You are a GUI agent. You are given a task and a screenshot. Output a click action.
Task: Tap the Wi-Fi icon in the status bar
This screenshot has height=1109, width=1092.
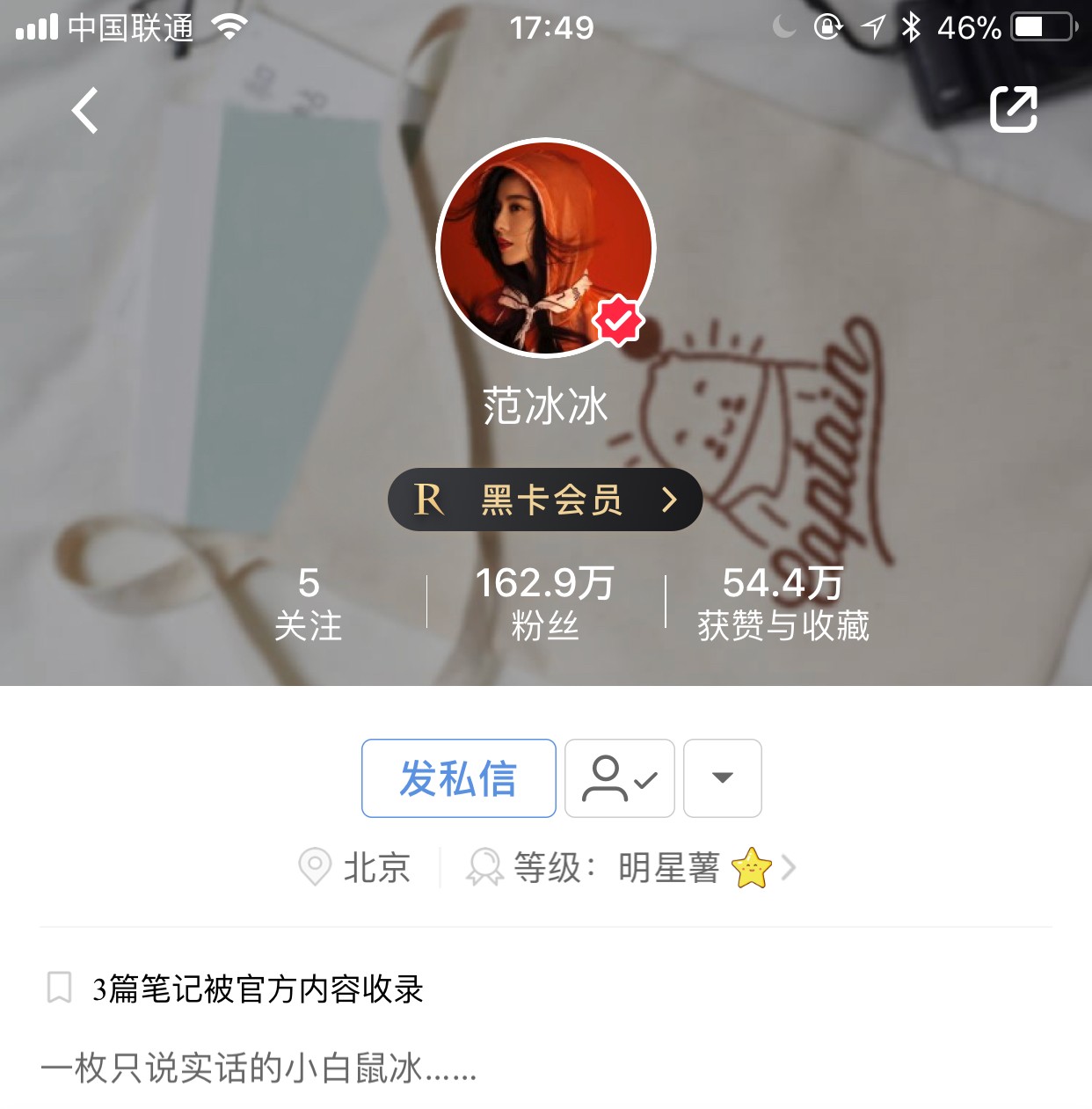click(x=227, y=26)
